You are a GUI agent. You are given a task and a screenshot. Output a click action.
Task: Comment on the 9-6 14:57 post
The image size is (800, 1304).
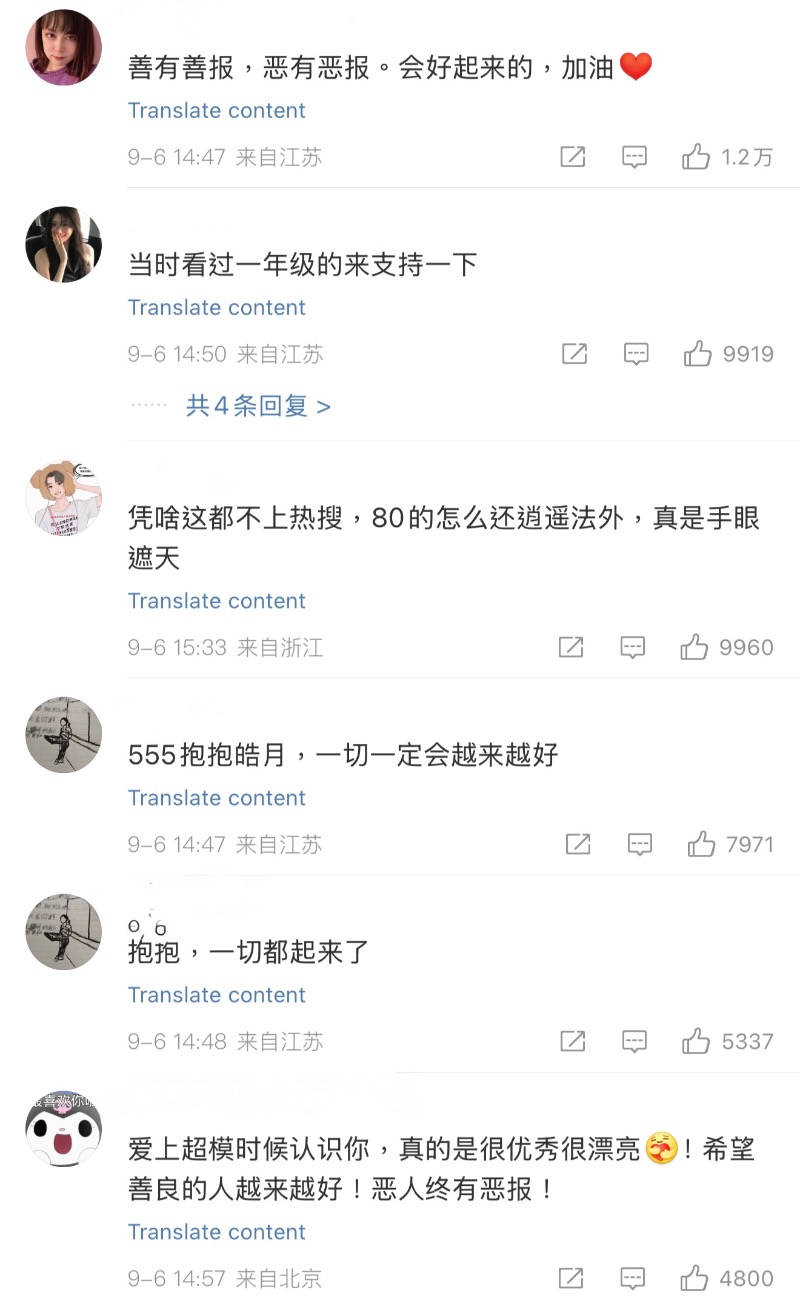632,1278
